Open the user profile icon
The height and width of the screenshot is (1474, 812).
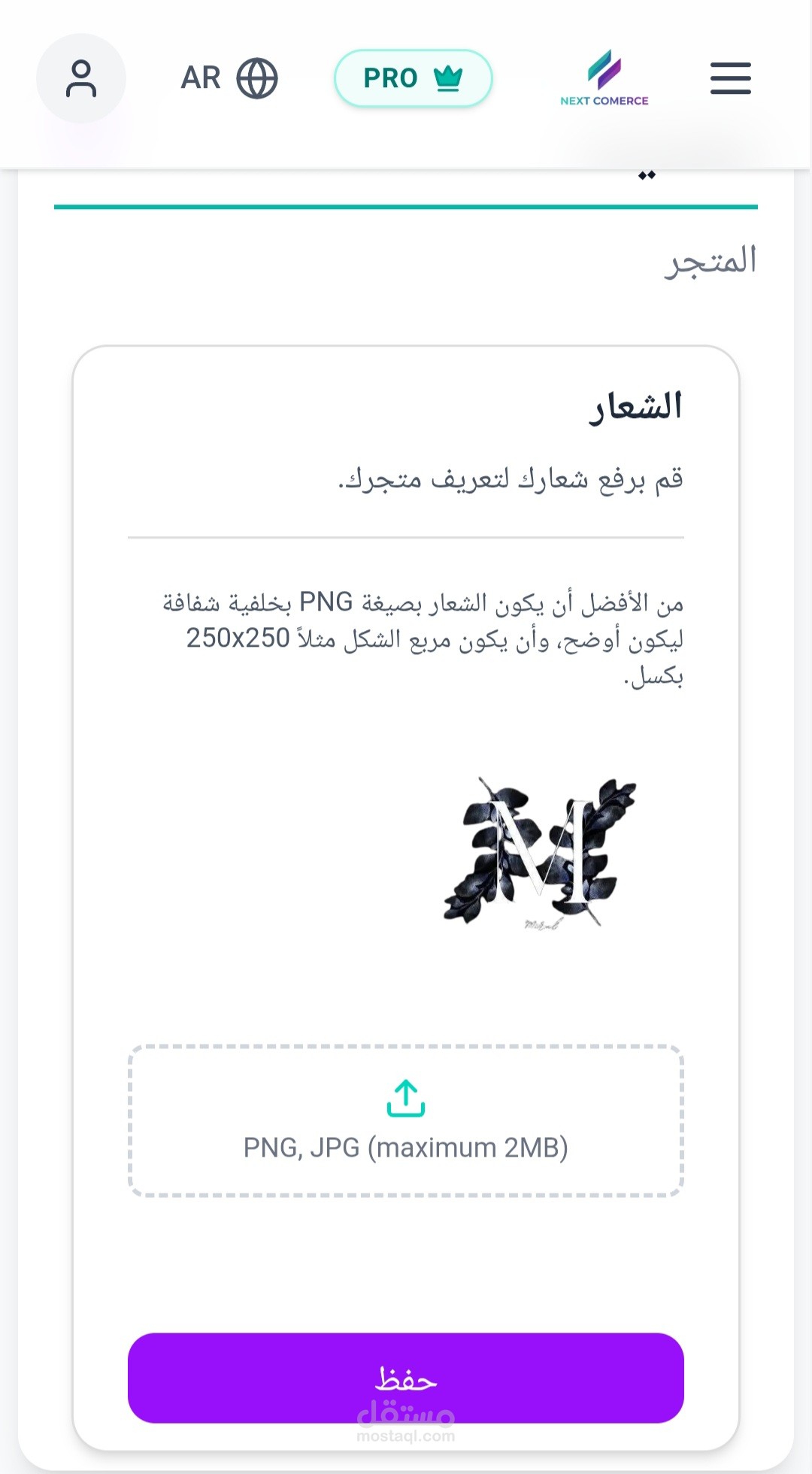point(81,78)
